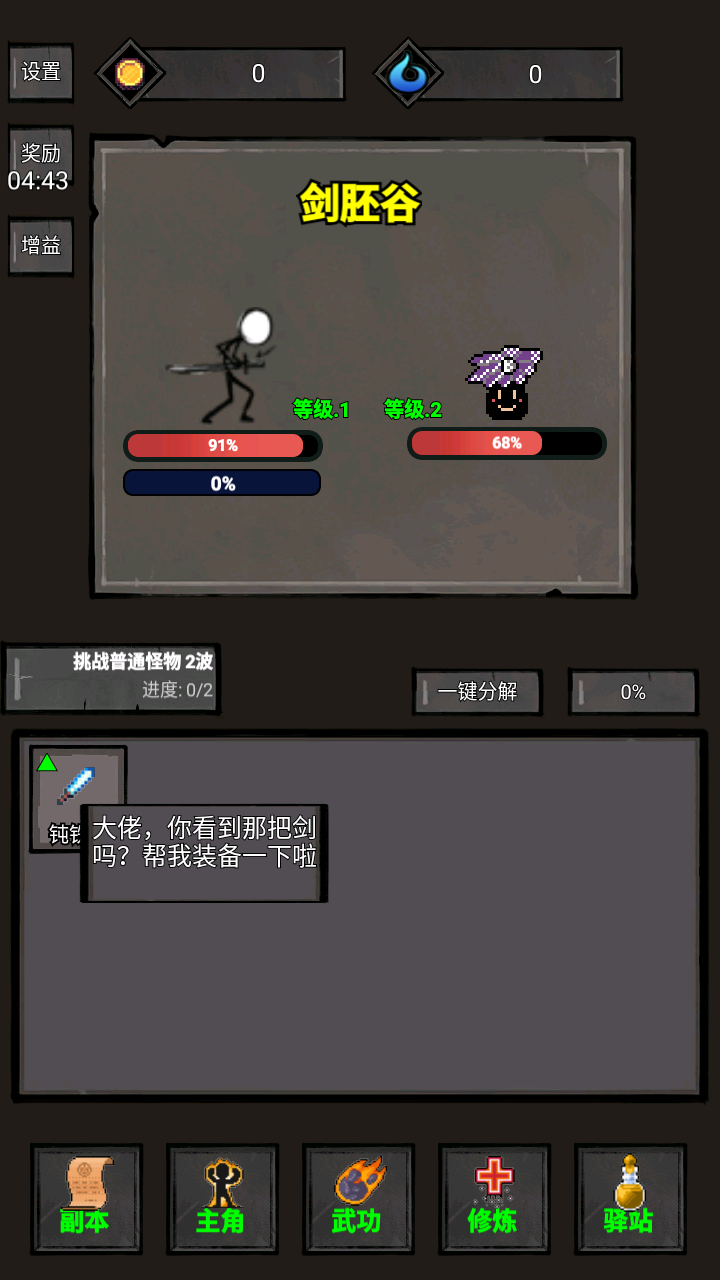The image size is (720, 1280).
Task: Open the 挑战普通怪物 quest progress panel
Action: click(x=112, y=676)
